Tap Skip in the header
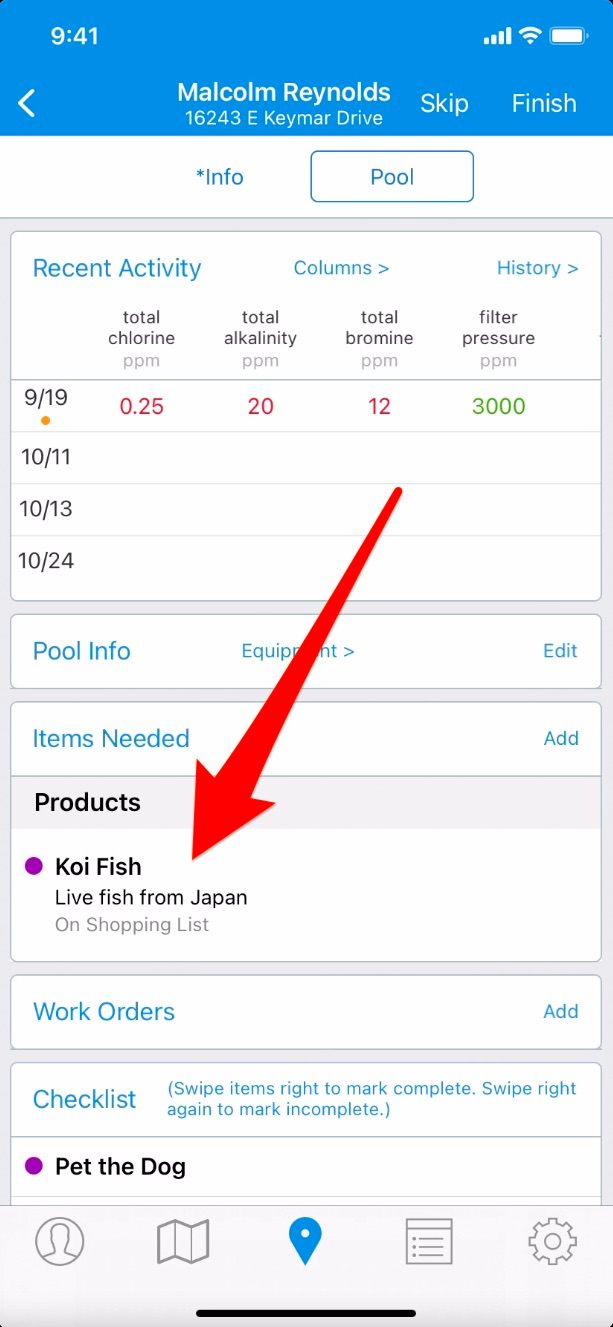 point(444,103)
